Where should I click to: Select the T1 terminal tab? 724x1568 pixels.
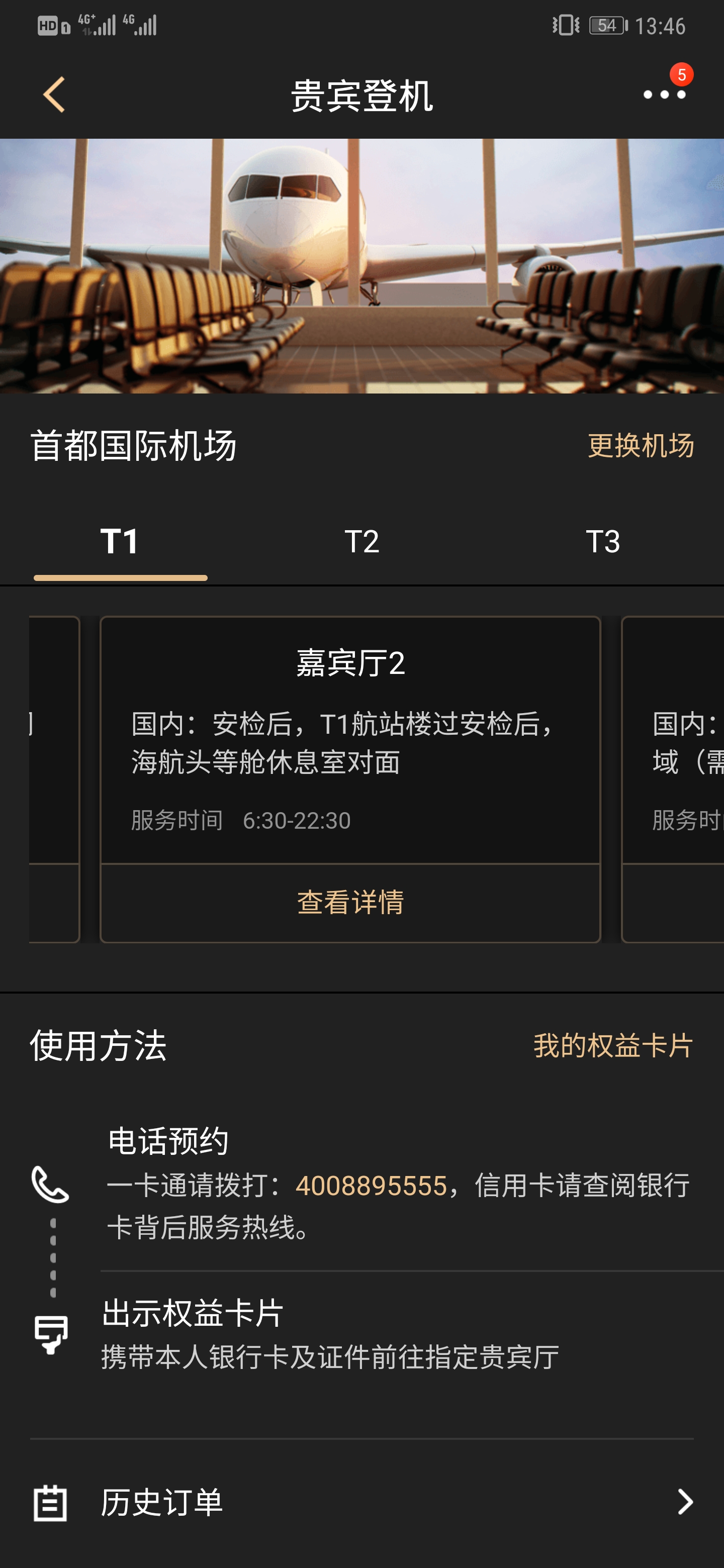click(x=120, y=541)
